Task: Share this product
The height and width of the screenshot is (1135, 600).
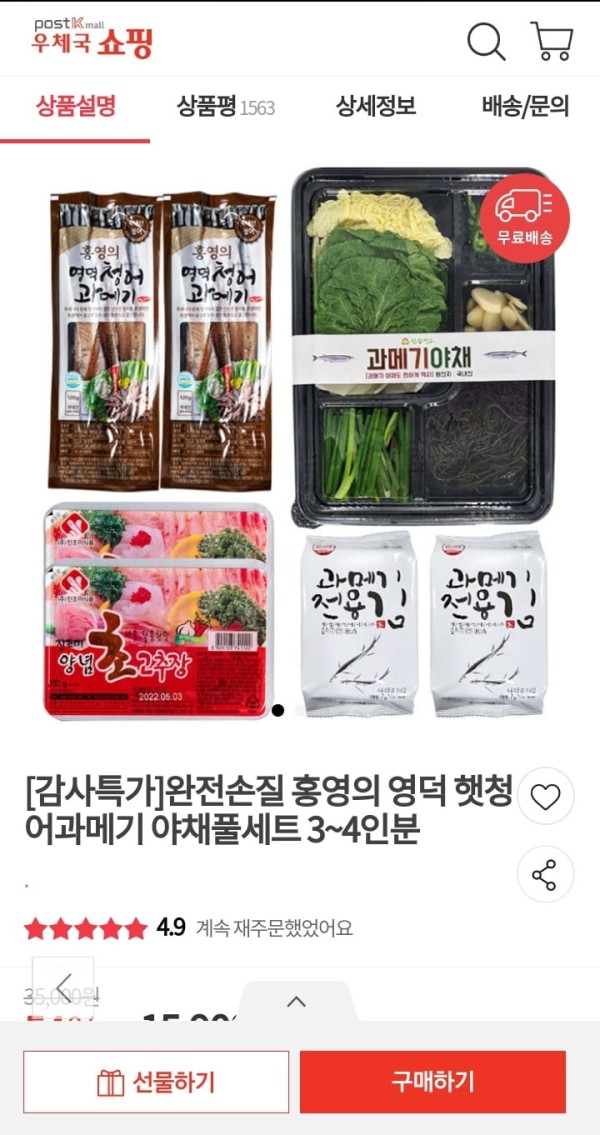Action: pyautogui.click(x=545, y=874)
